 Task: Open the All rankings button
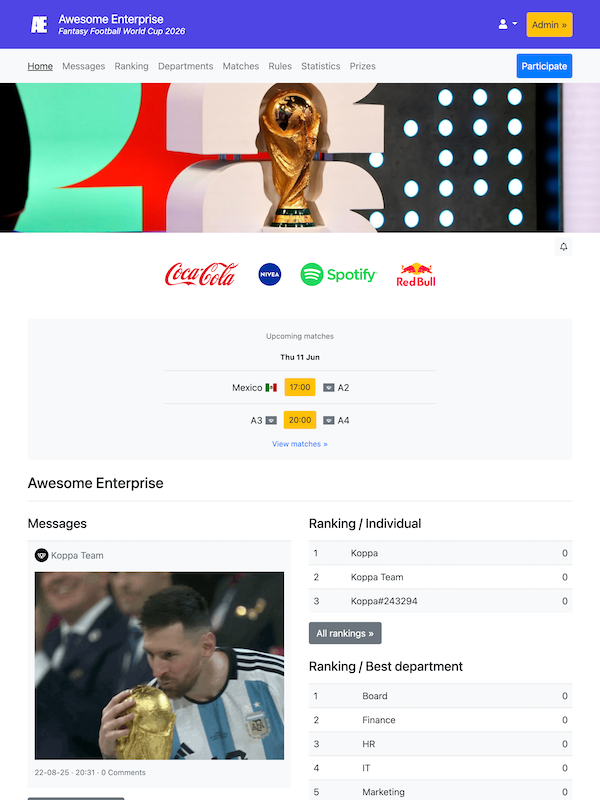(x=345, y=633)
